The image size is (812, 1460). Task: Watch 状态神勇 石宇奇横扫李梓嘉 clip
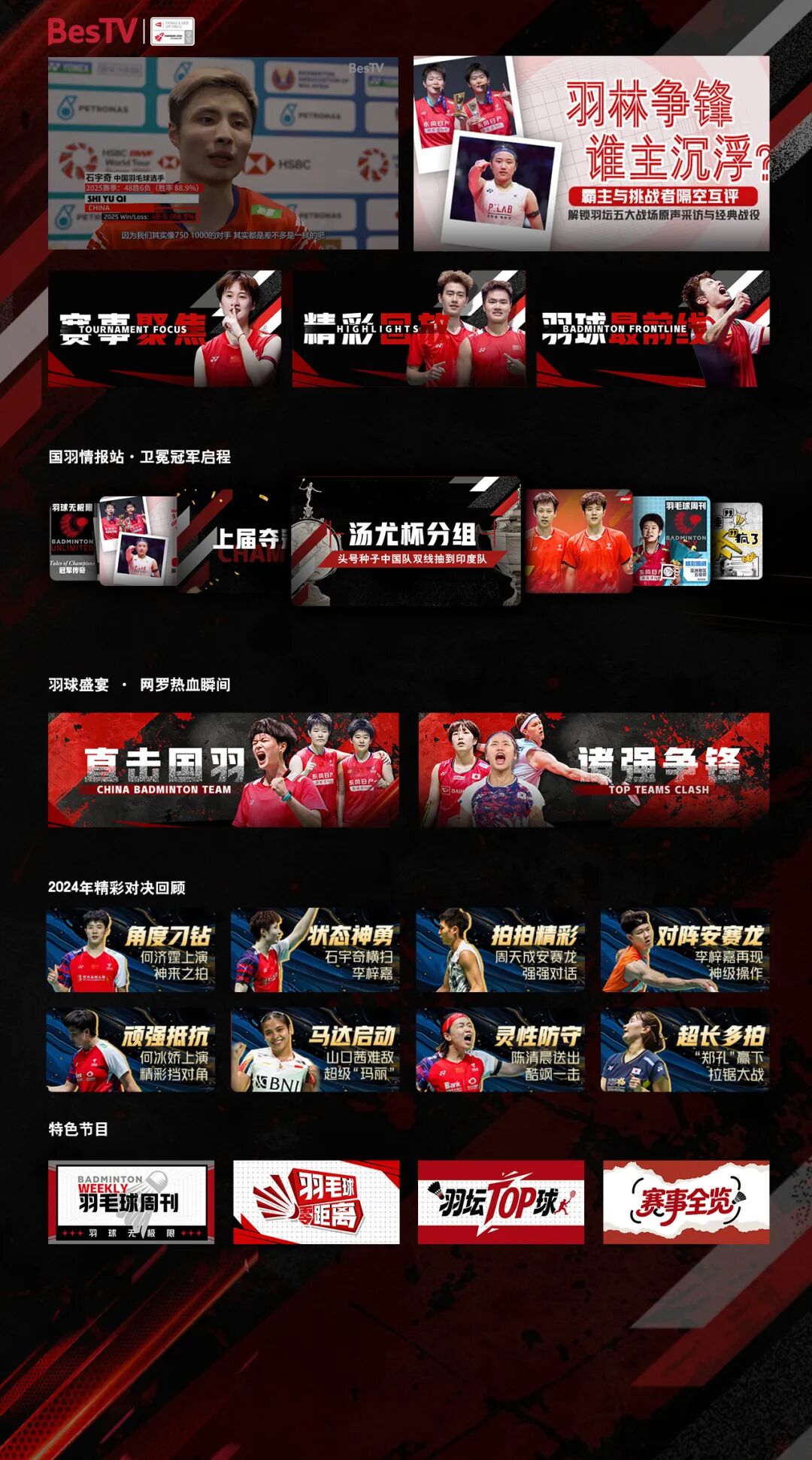tap(315, 950)
